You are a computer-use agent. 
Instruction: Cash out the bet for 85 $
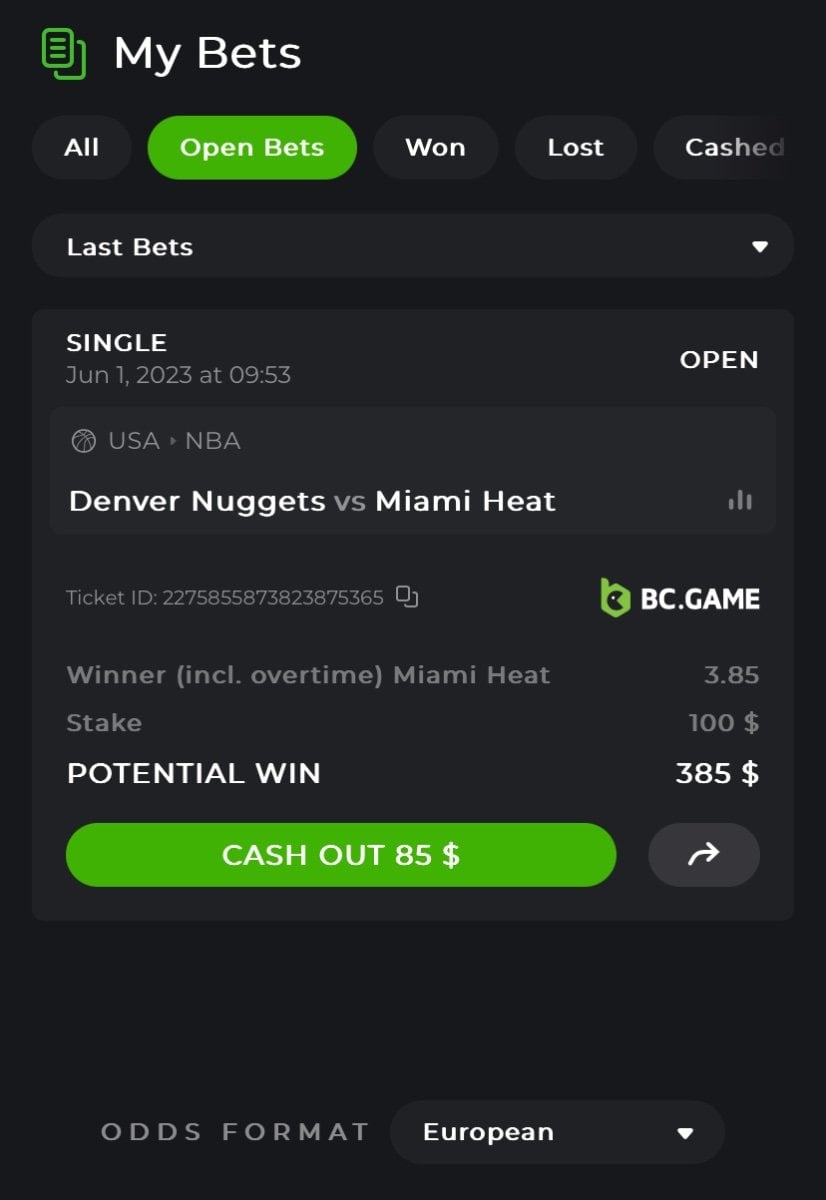[340, 855]
